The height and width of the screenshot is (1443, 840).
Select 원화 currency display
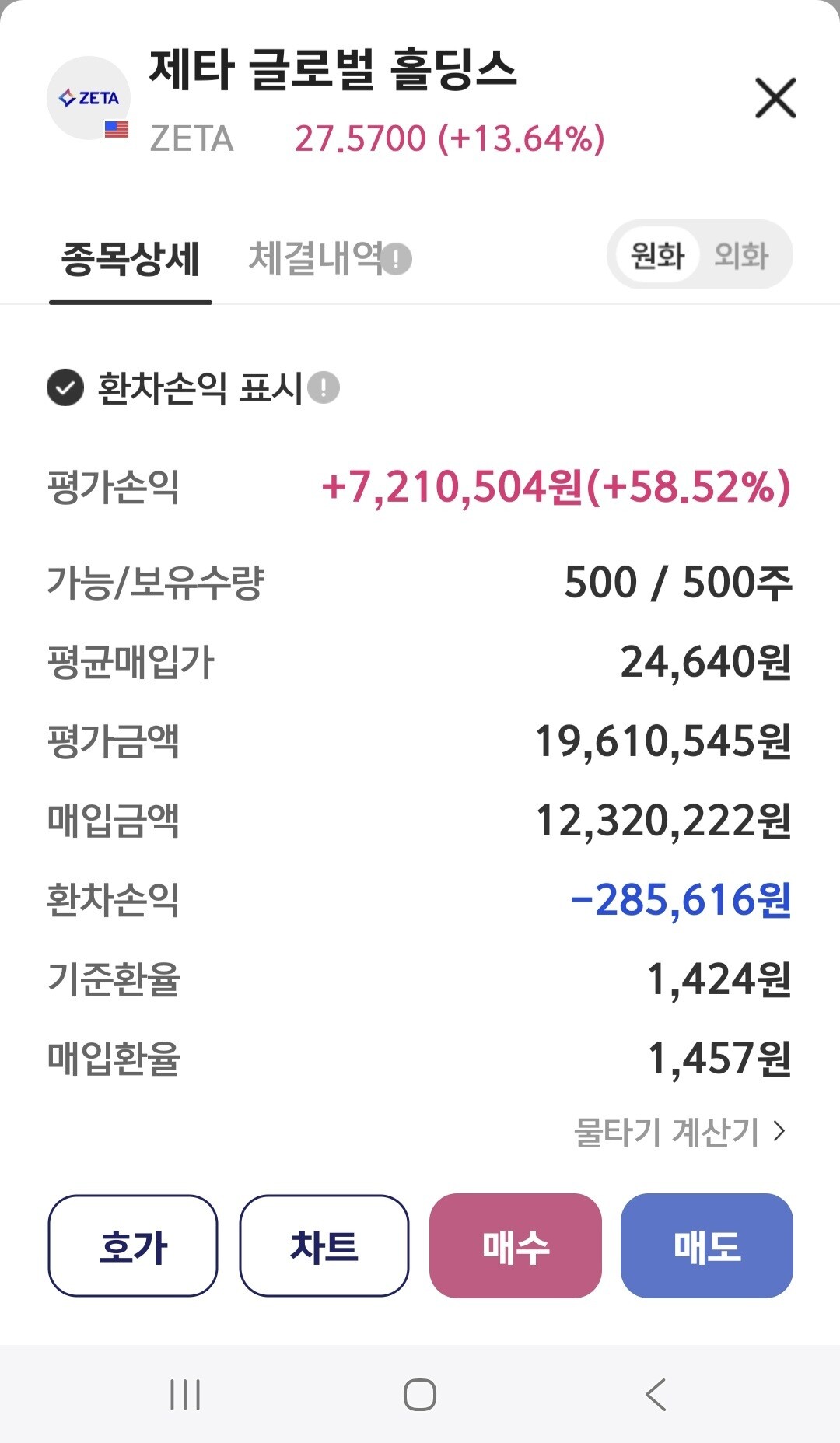tap(657, 255)
